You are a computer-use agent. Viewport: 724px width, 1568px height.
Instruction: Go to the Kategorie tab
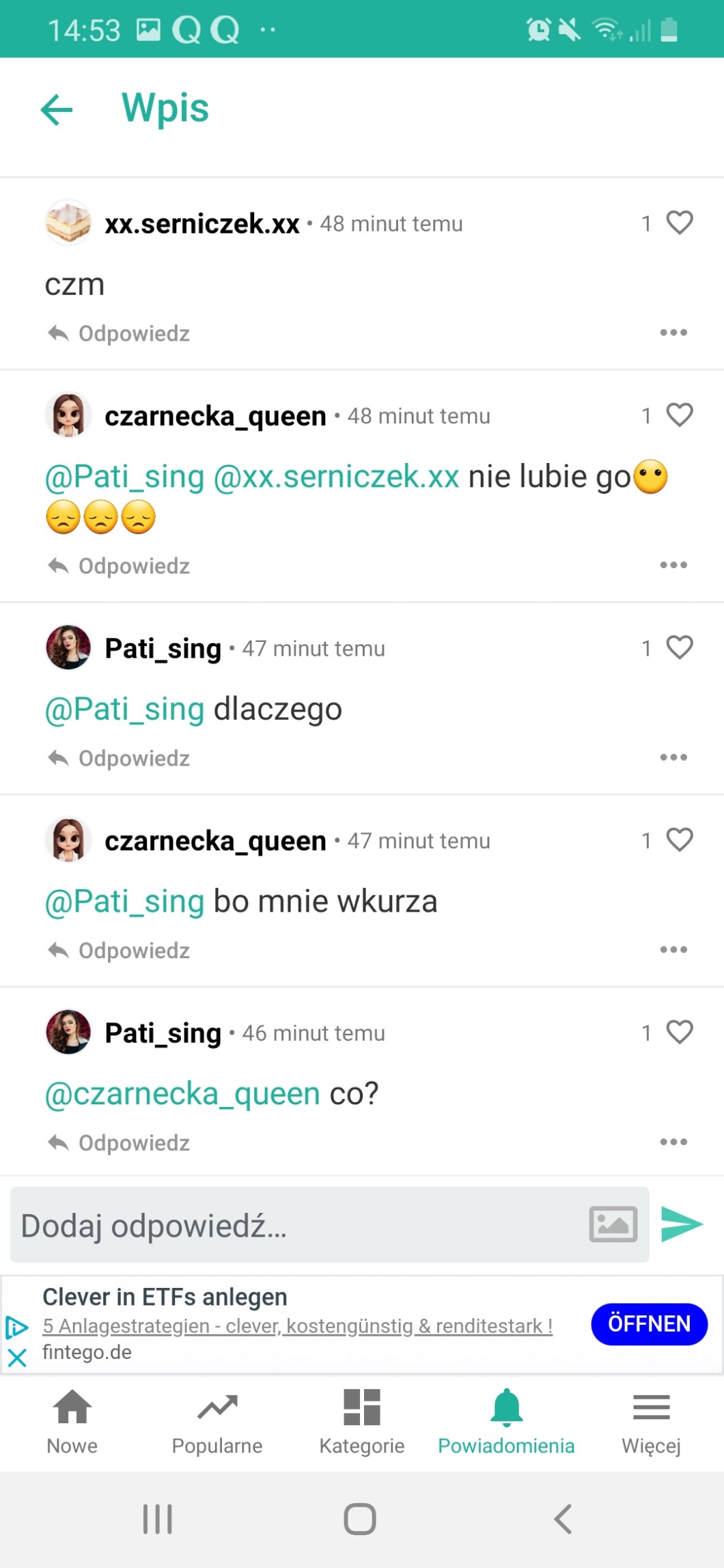tap(362, 1422)
